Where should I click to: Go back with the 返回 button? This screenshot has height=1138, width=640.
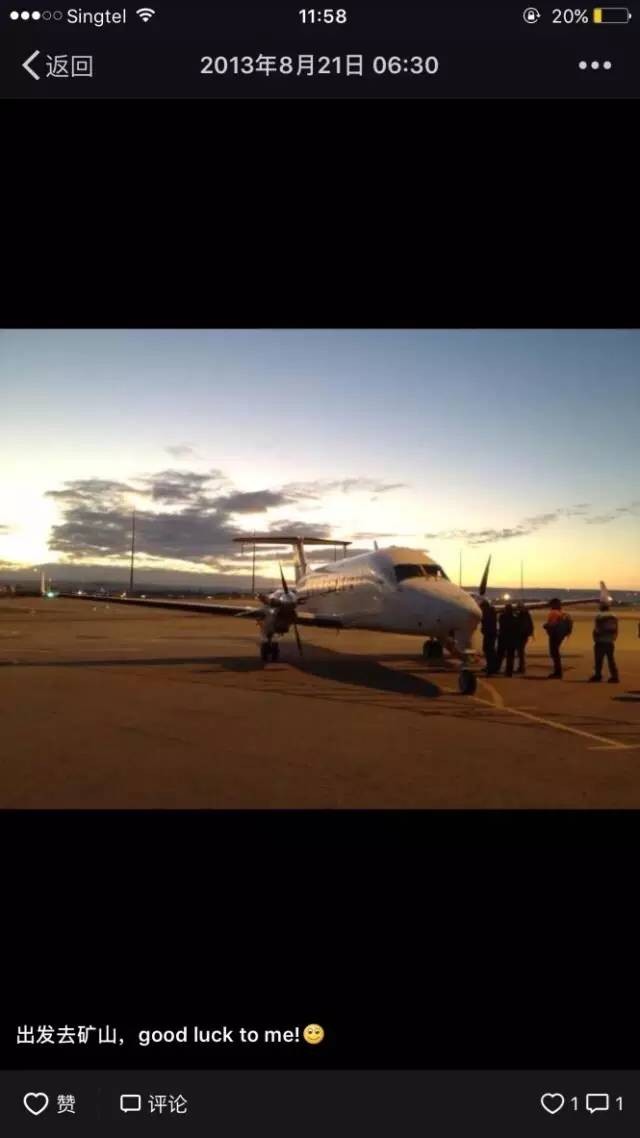pos(57,66)
